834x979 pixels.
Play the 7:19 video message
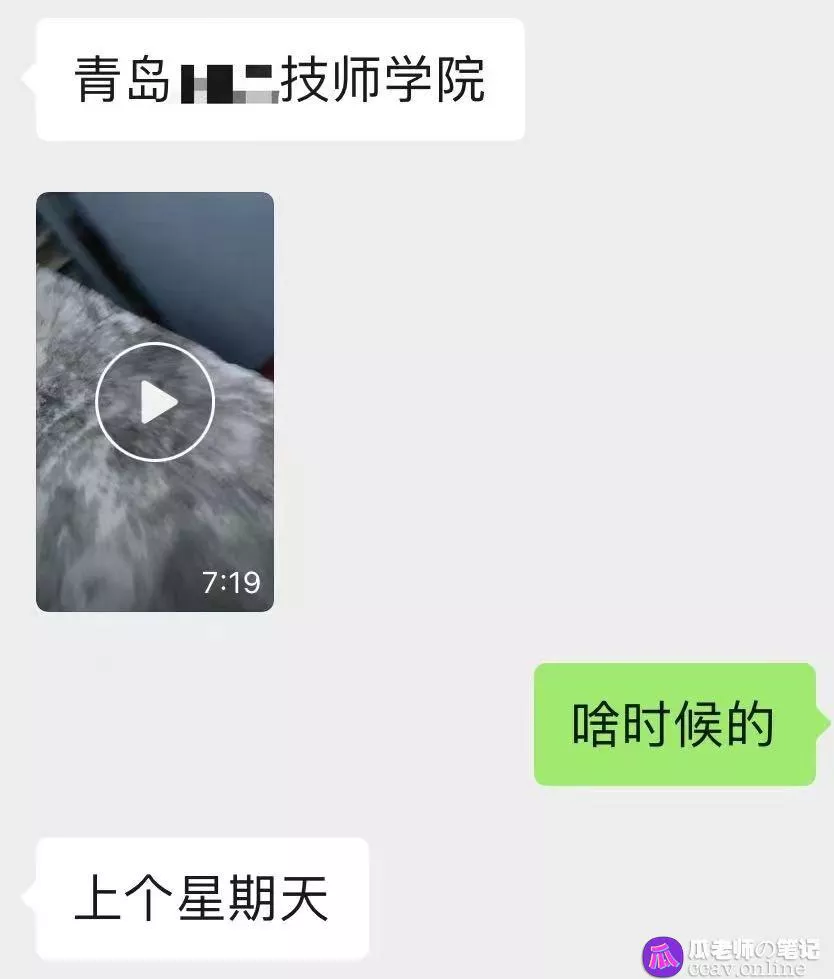[x=155, y=402]
